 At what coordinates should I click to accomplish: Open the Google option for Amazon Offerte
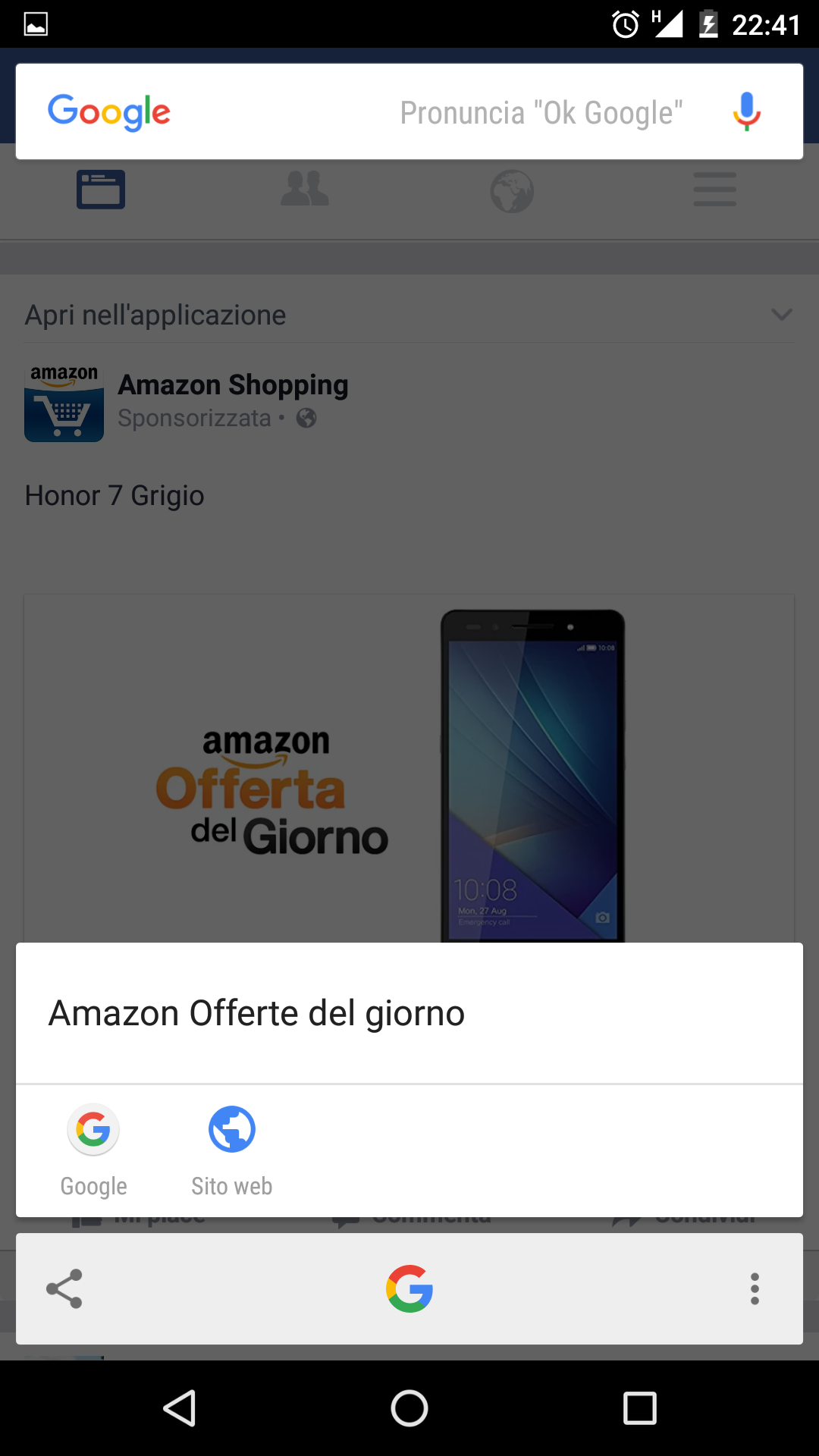[x=93, y=1150]
